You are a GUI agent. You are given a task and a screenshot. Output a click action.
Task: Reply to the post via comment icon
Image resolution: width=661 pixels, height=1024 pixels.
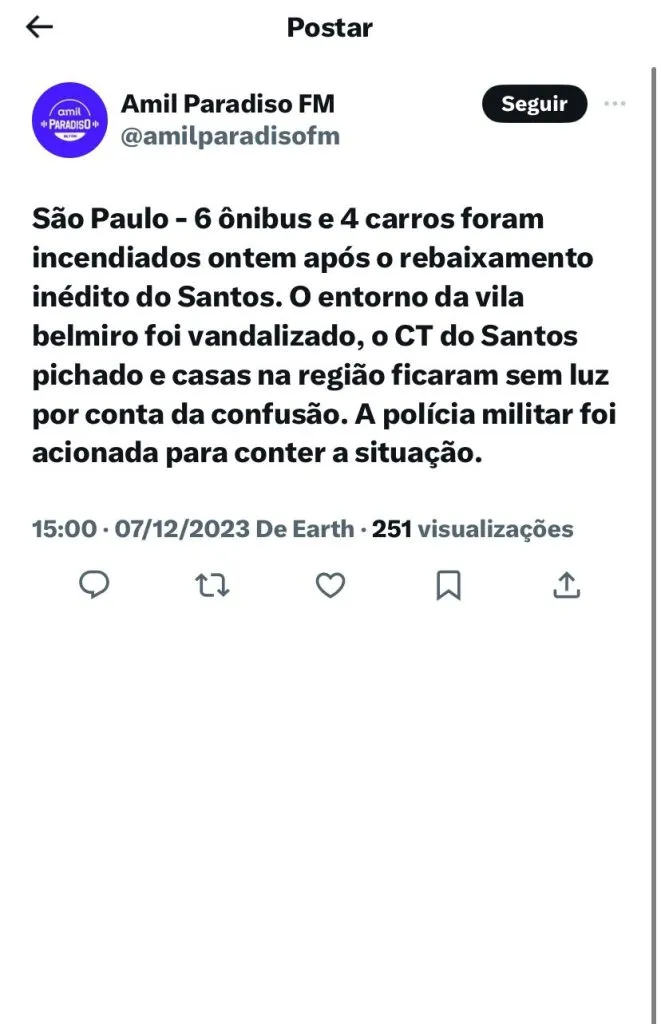coord(94,585)
